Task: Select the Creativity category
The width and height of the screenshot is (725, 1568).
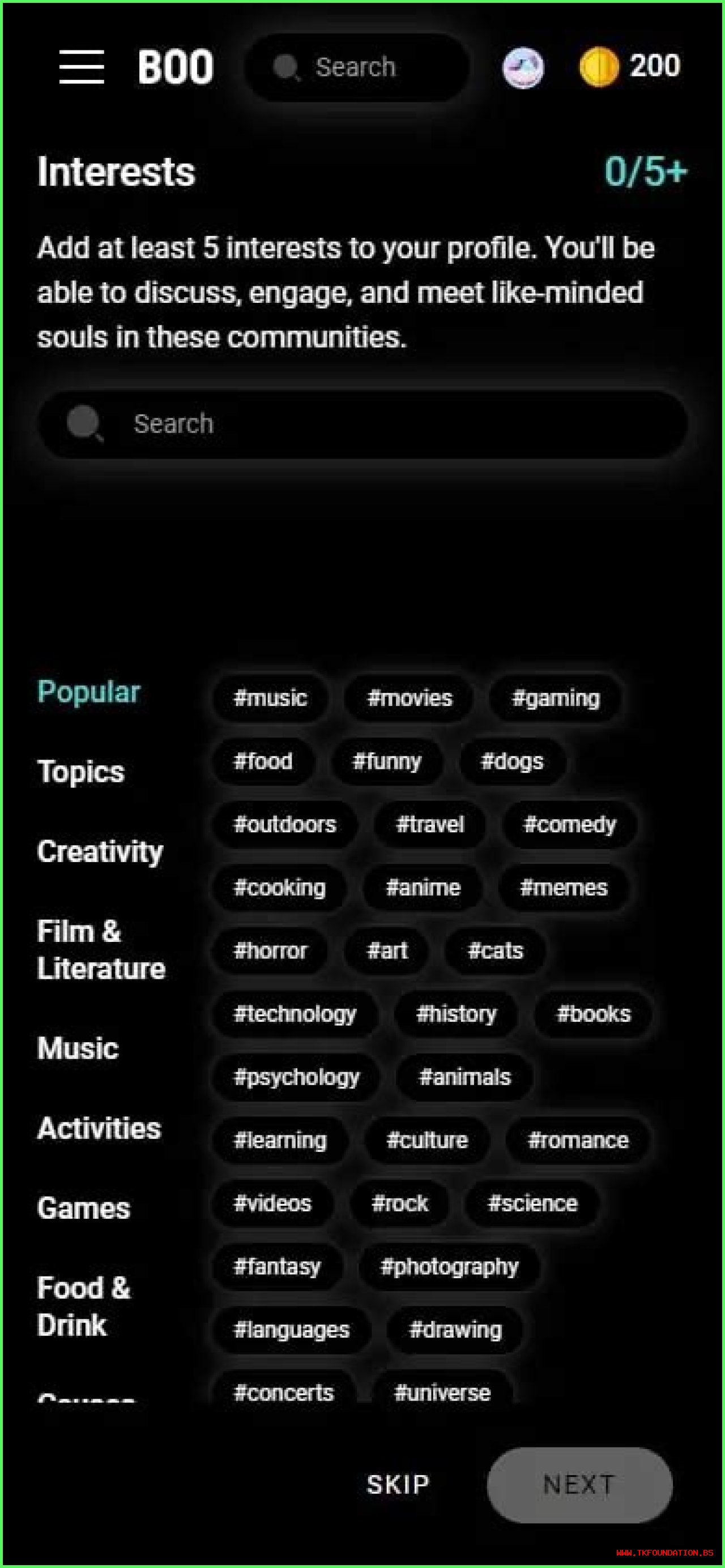Action: 100,851
